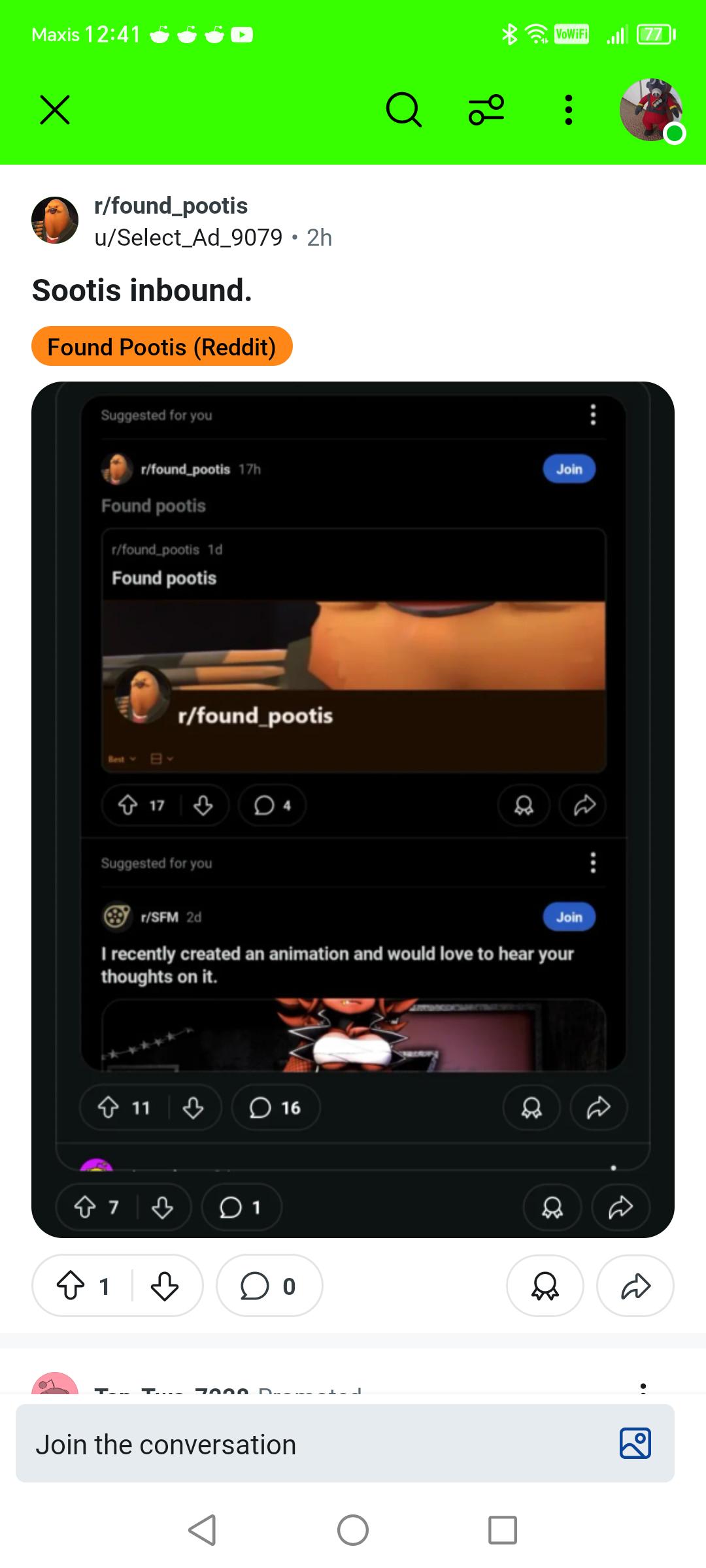Upvote the Sootis inbound post
Image resolution: width=706 pixels, height=1568 pixels.
pos(71,1286)
